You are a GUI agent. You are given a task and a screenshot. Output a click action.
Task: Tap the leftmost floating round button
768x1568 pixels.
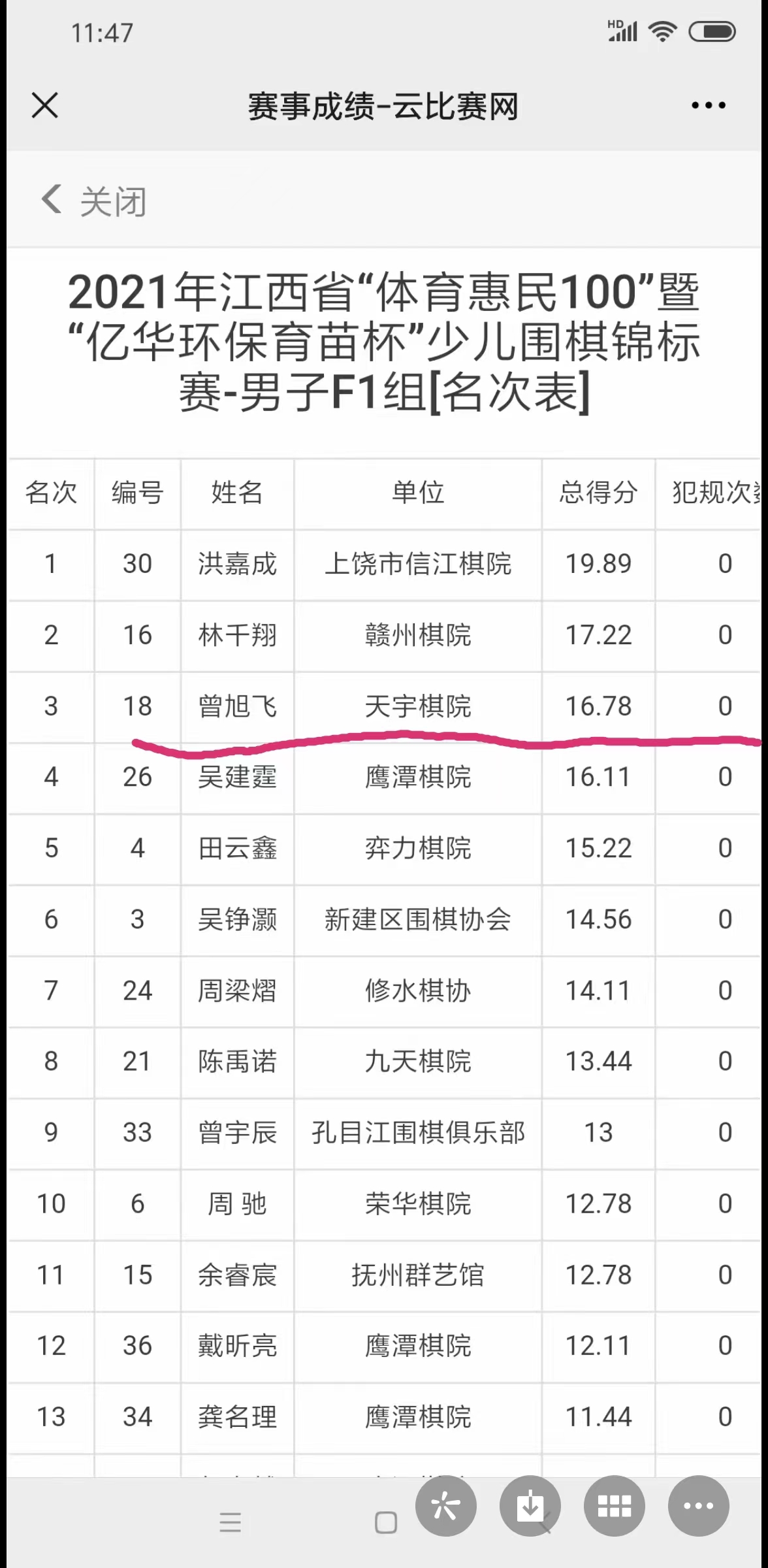point(446,1505)
